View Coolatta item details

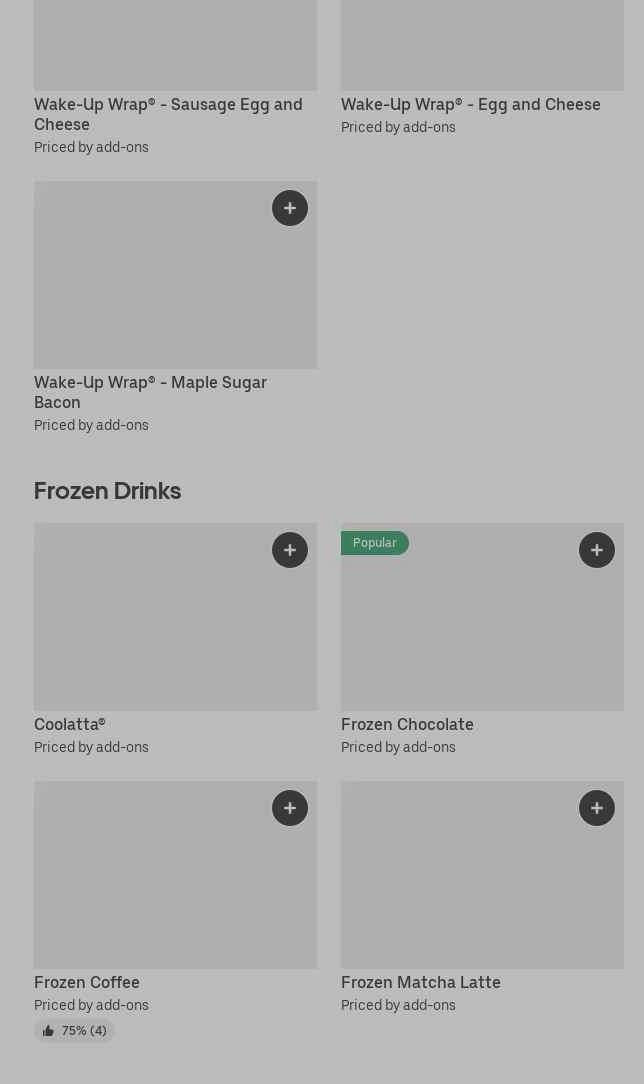pos(70,724)
